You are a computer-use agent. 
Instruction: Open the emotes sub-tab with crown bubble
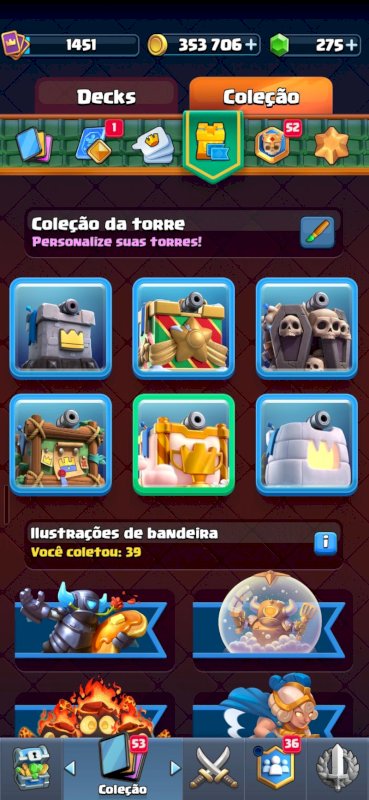[x=153, y=146]
